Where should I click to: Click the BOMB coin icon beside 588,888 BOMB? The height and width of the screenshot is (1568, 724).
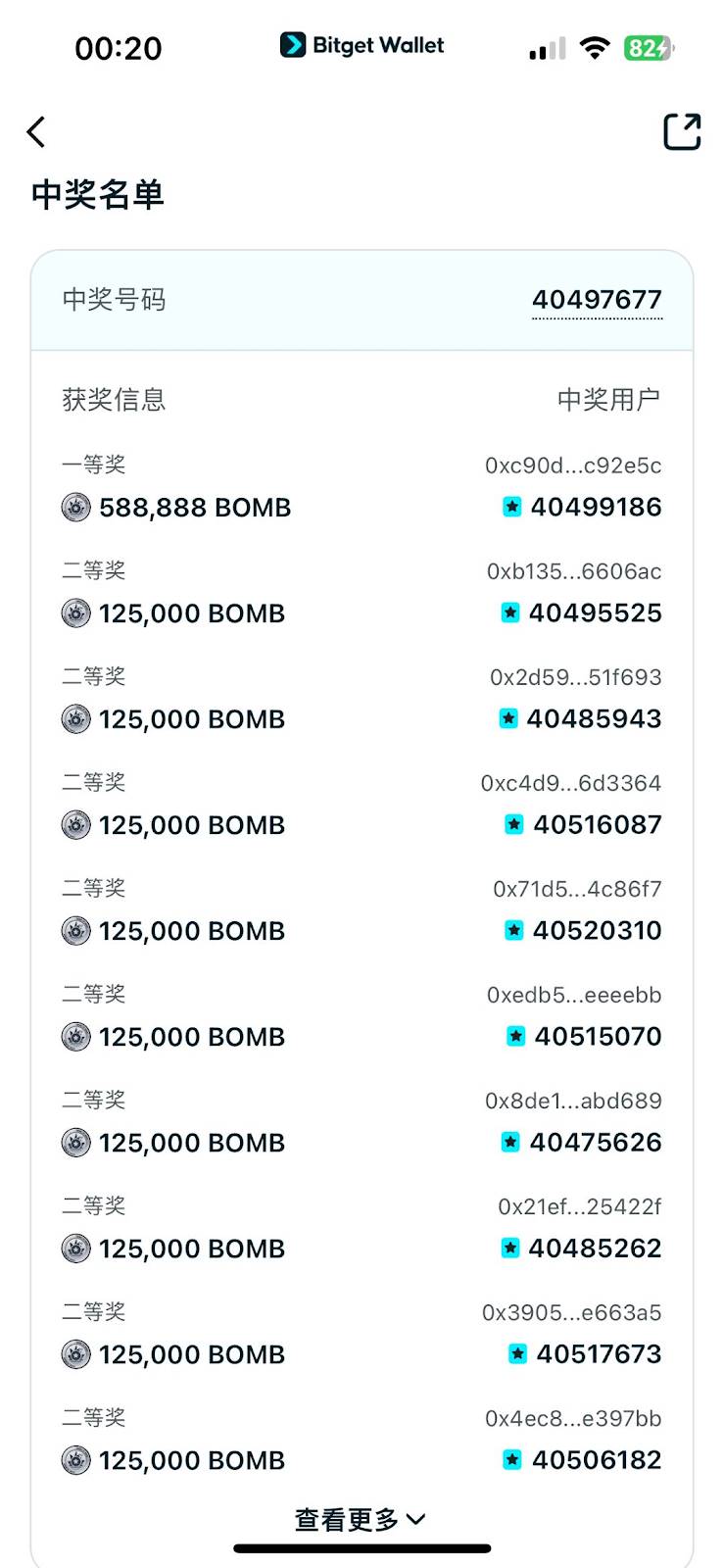75,508
